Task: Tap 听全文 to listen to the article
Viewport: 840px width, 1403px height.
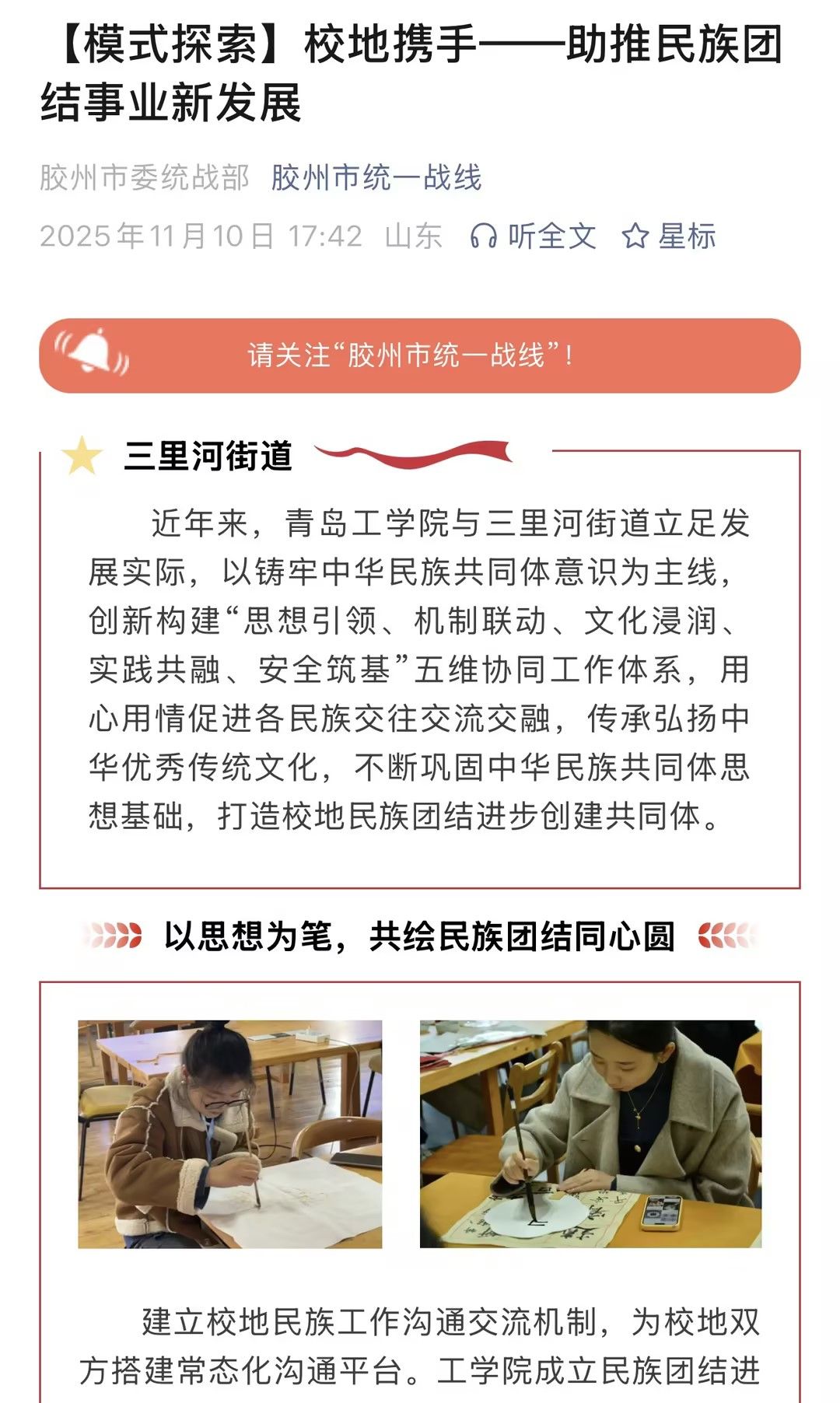Action: tap(534, 236)
